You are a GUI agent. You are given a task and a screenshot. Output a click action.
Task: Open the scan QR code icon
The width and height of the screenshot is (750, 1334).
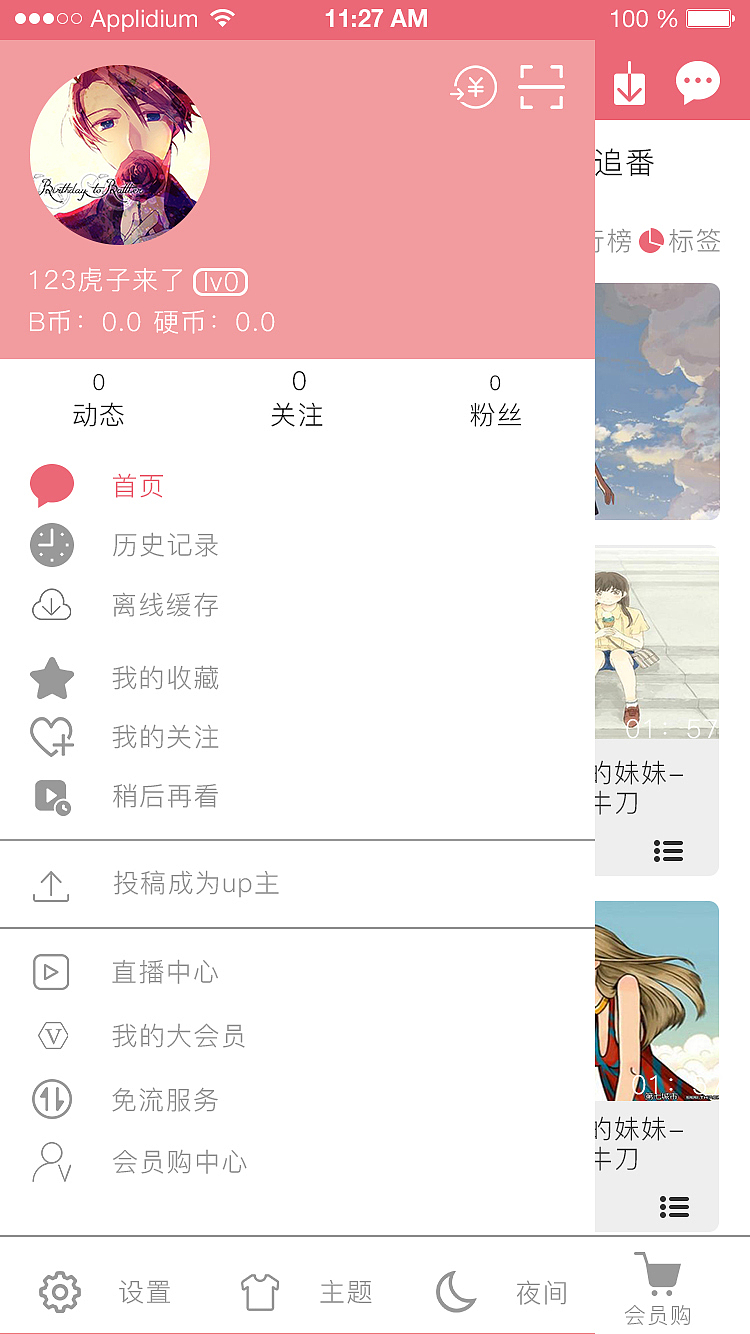tap(541, 87)
